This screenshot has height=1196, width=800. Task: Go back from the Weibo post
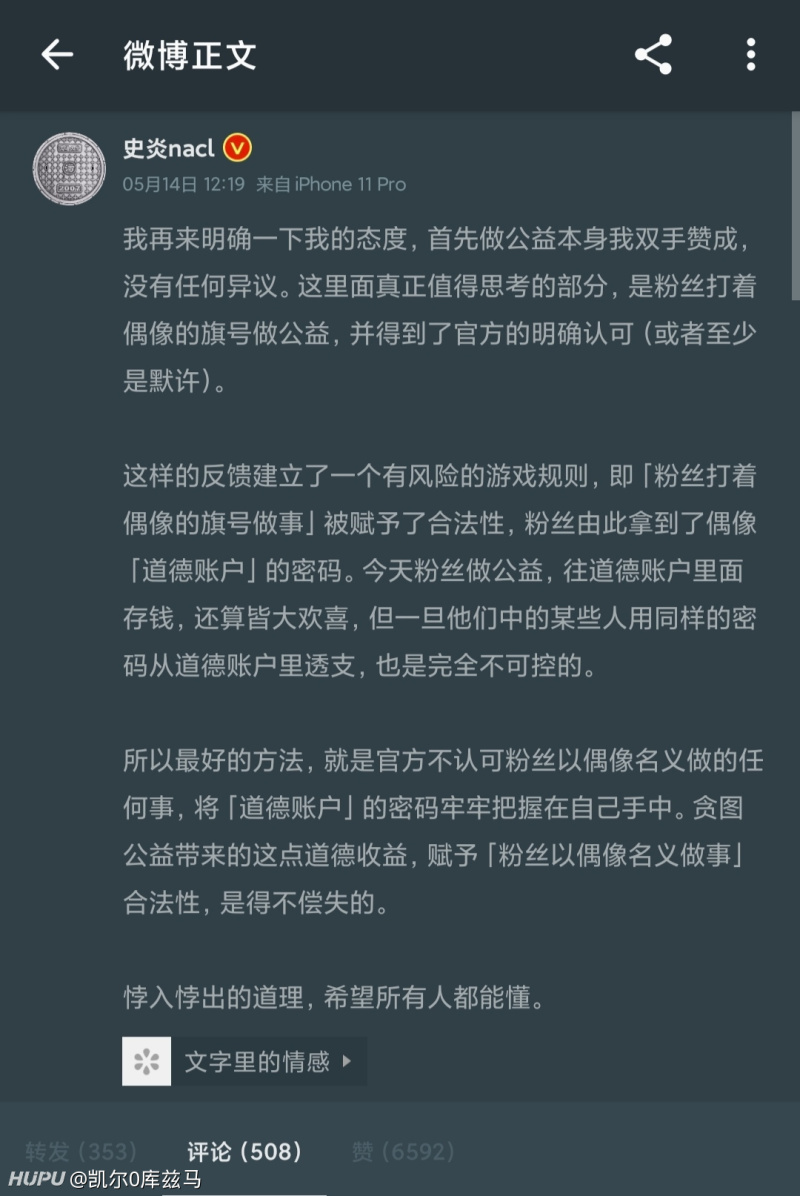pos(57,55)
